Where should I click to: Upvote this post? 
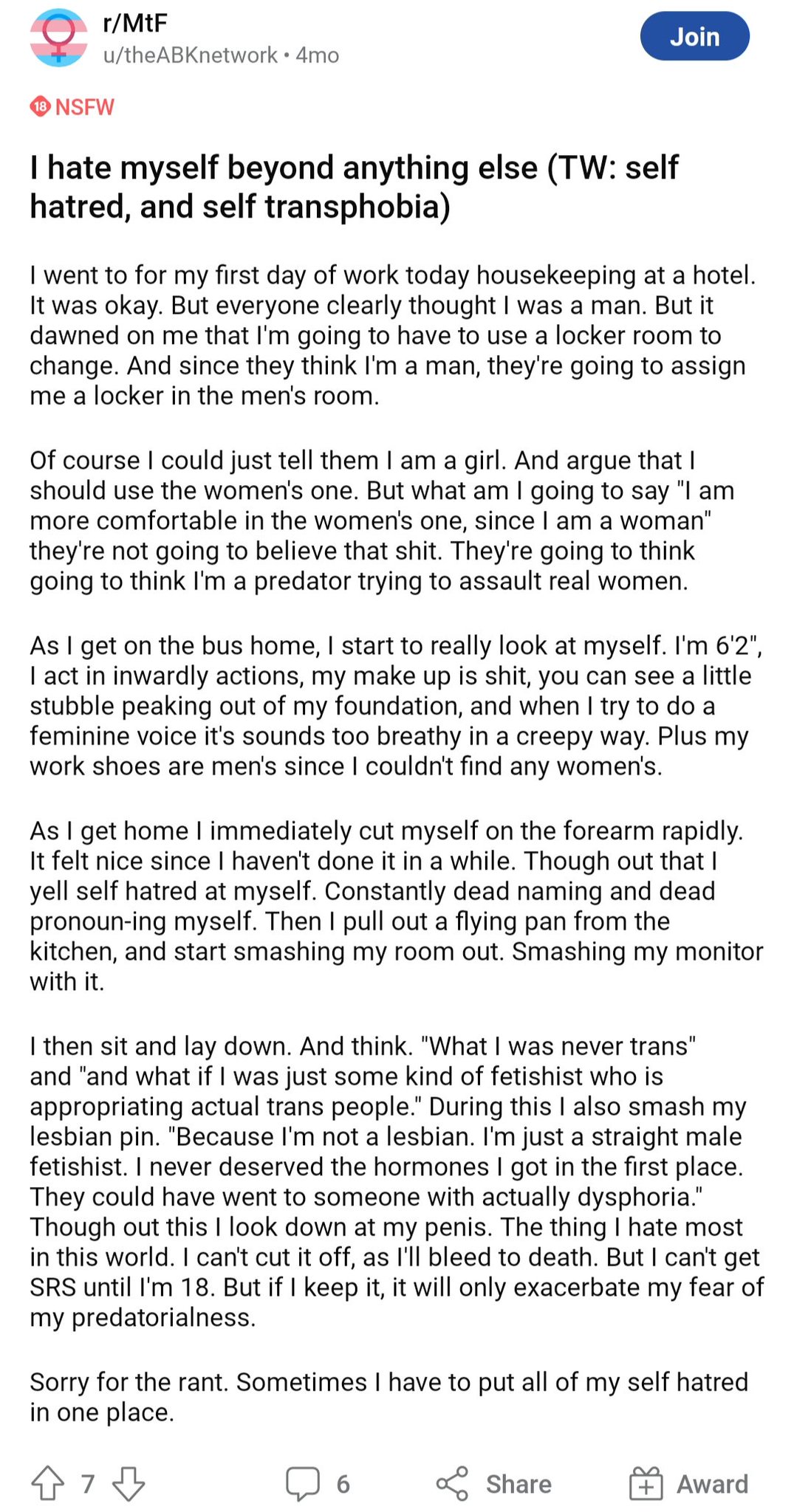tap(48, 1483)
